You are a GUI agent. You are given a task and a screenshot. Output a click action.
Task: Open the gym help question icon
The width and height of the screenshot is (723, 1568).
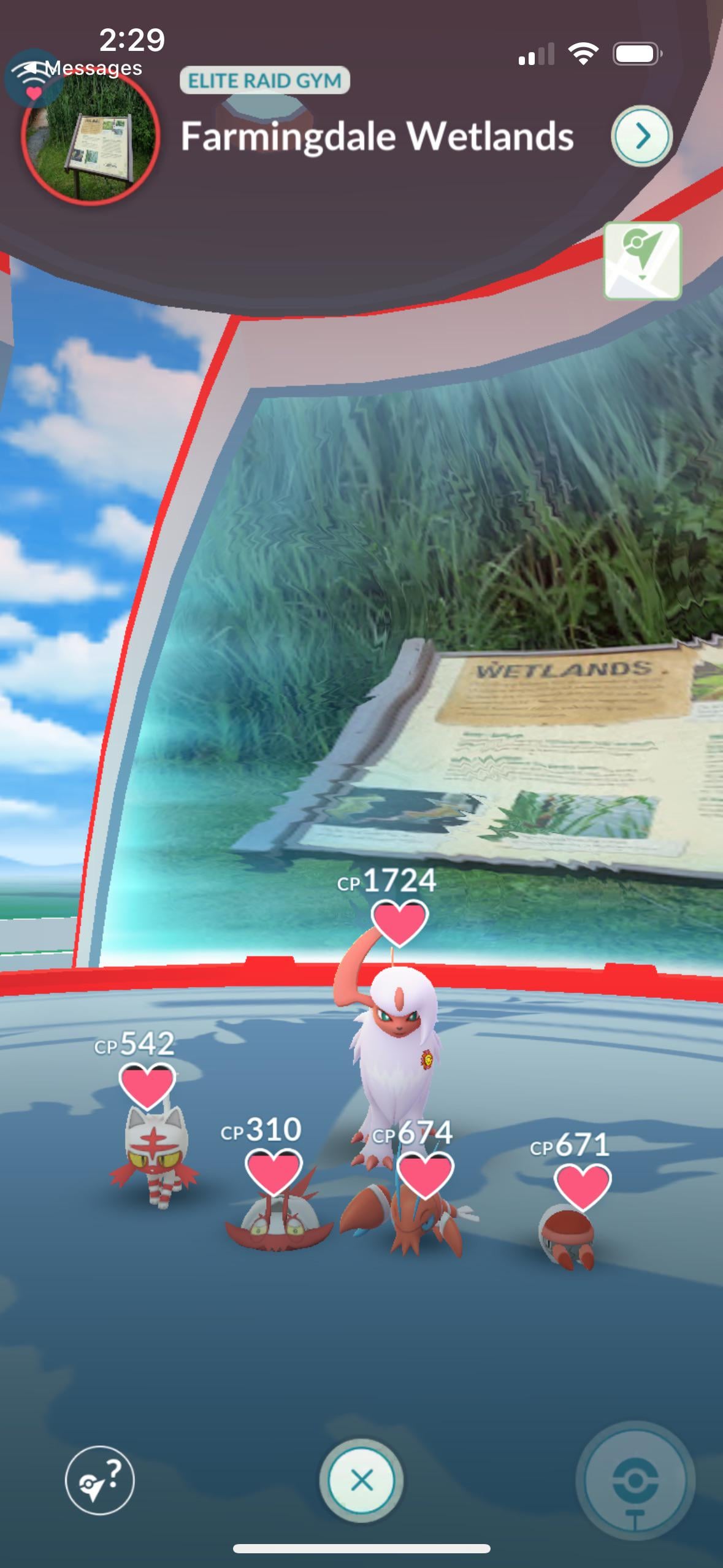point(99,1480)
